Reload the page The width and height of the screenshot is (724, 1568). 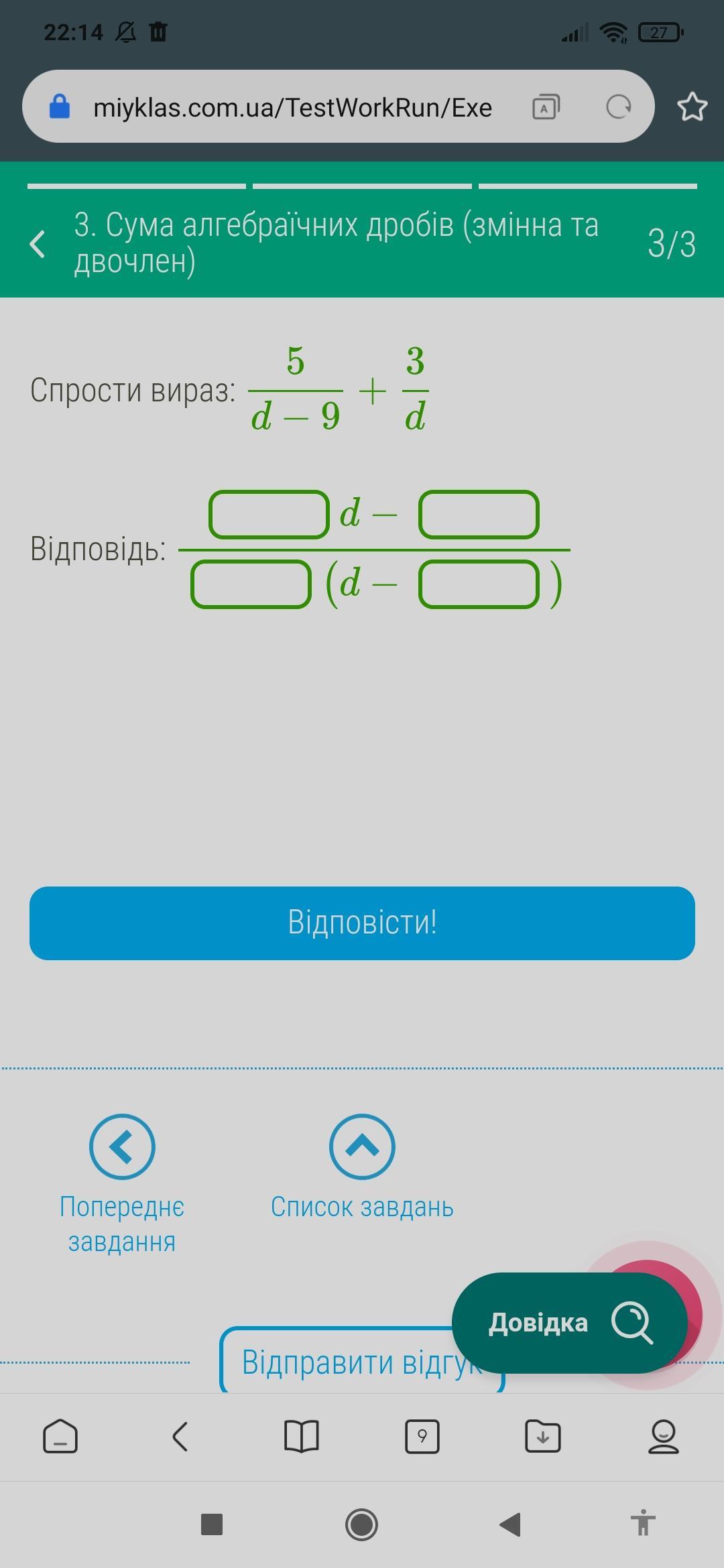(x=618, y=107)
